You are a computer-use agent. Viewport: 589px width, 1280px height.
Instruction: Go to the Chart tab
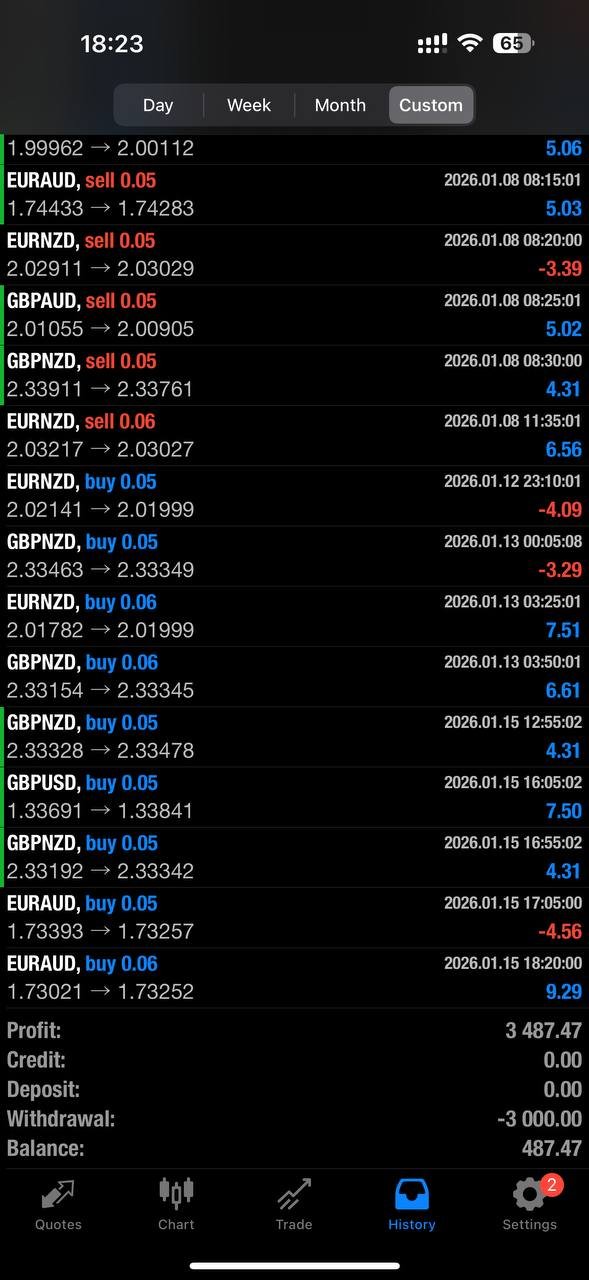click(x=176, y=1204)
